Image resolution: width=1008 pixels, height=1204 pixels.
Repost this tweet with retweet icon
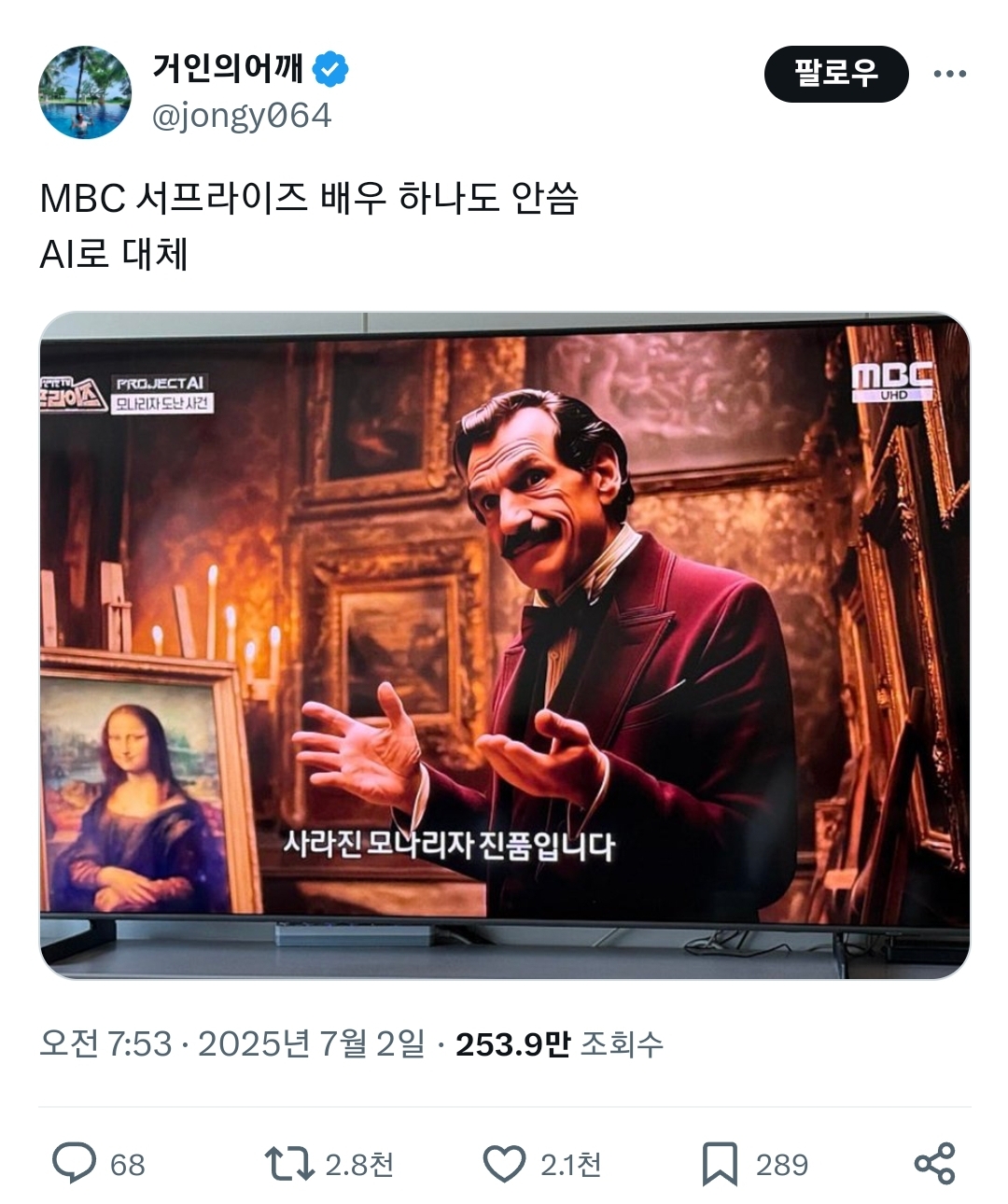click(289, 1163)
